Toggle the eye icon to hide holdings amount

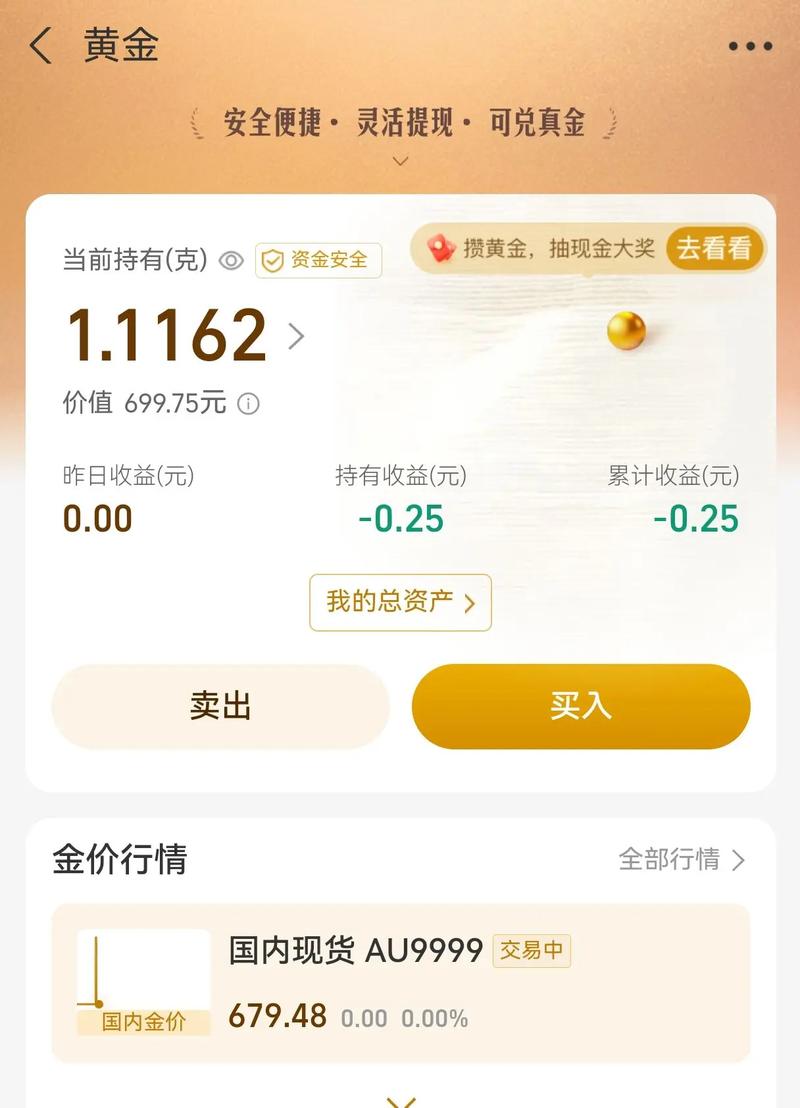232,260
